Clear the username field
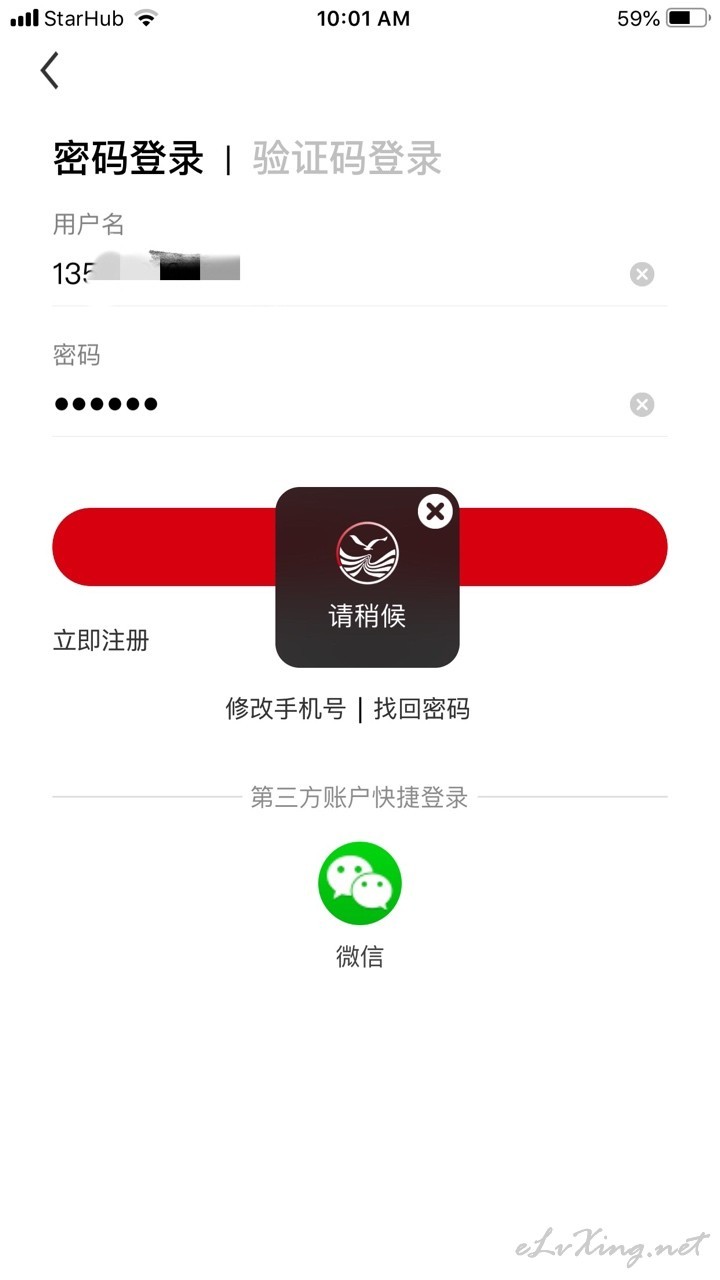This screenshot has height=1280, width=720. tap(642, 274)
